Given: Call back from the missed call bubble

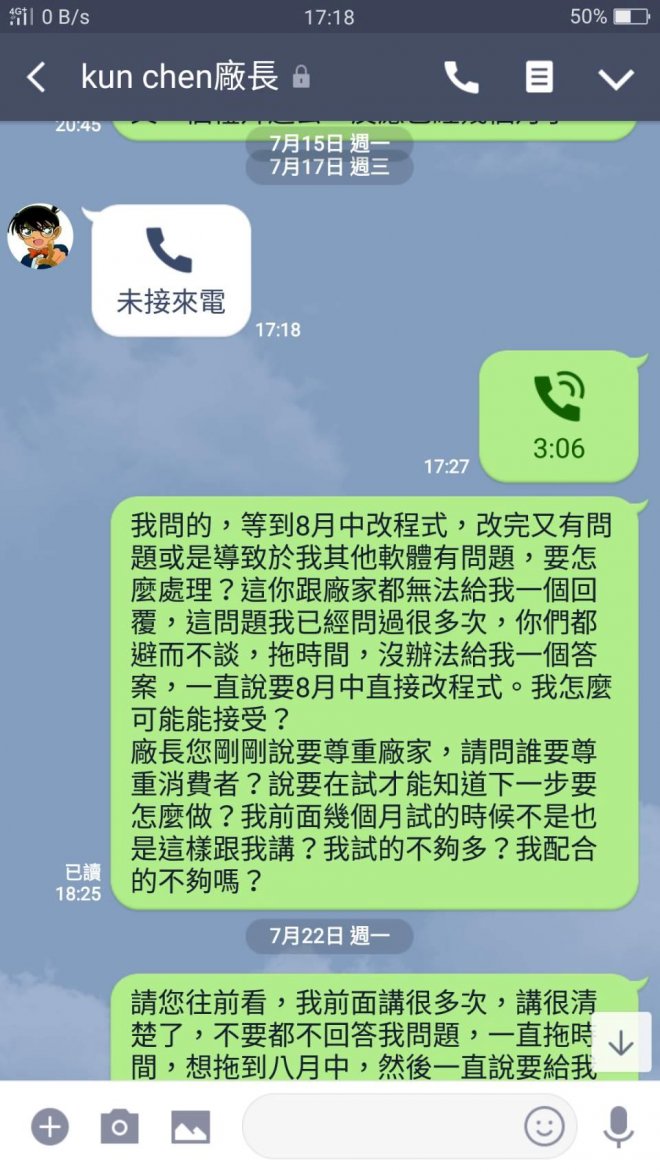Looking at the screenshot, I should pos(171,270).
